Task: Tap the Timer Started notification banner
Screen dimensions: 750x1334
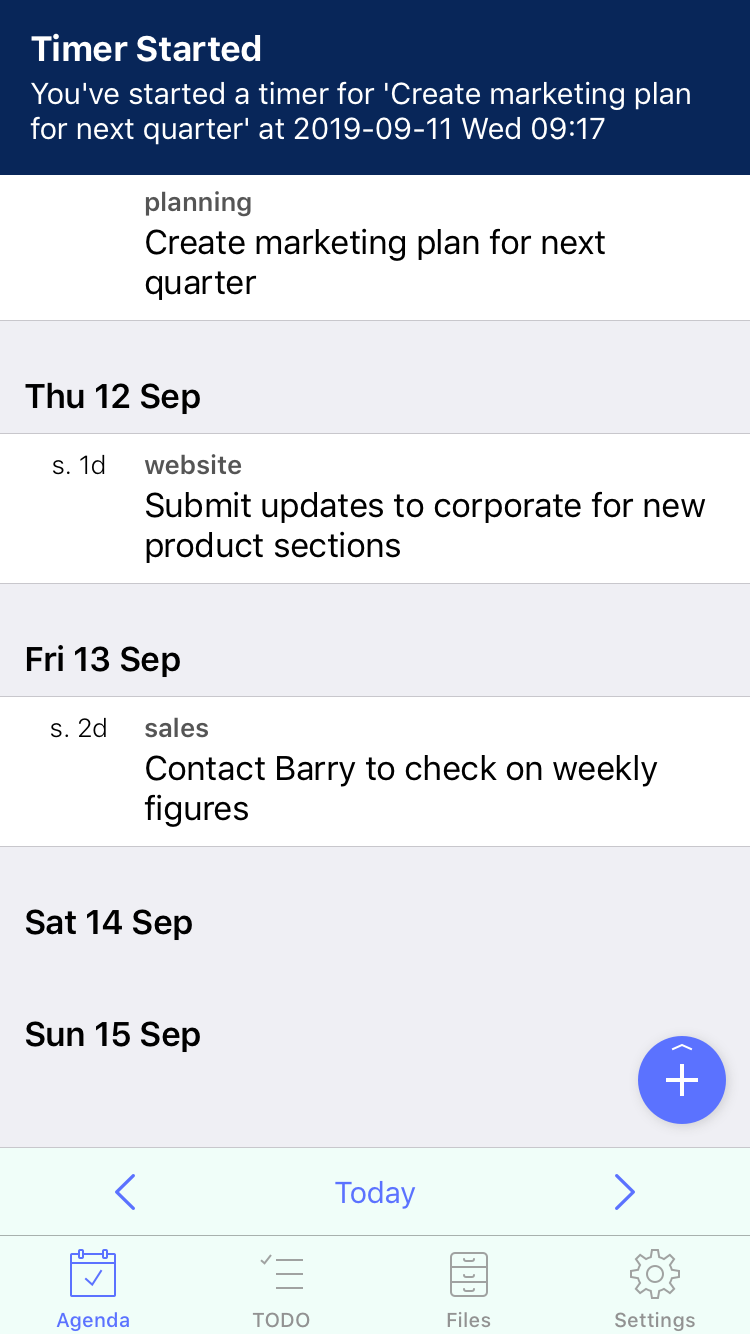Action: [375, 88]
